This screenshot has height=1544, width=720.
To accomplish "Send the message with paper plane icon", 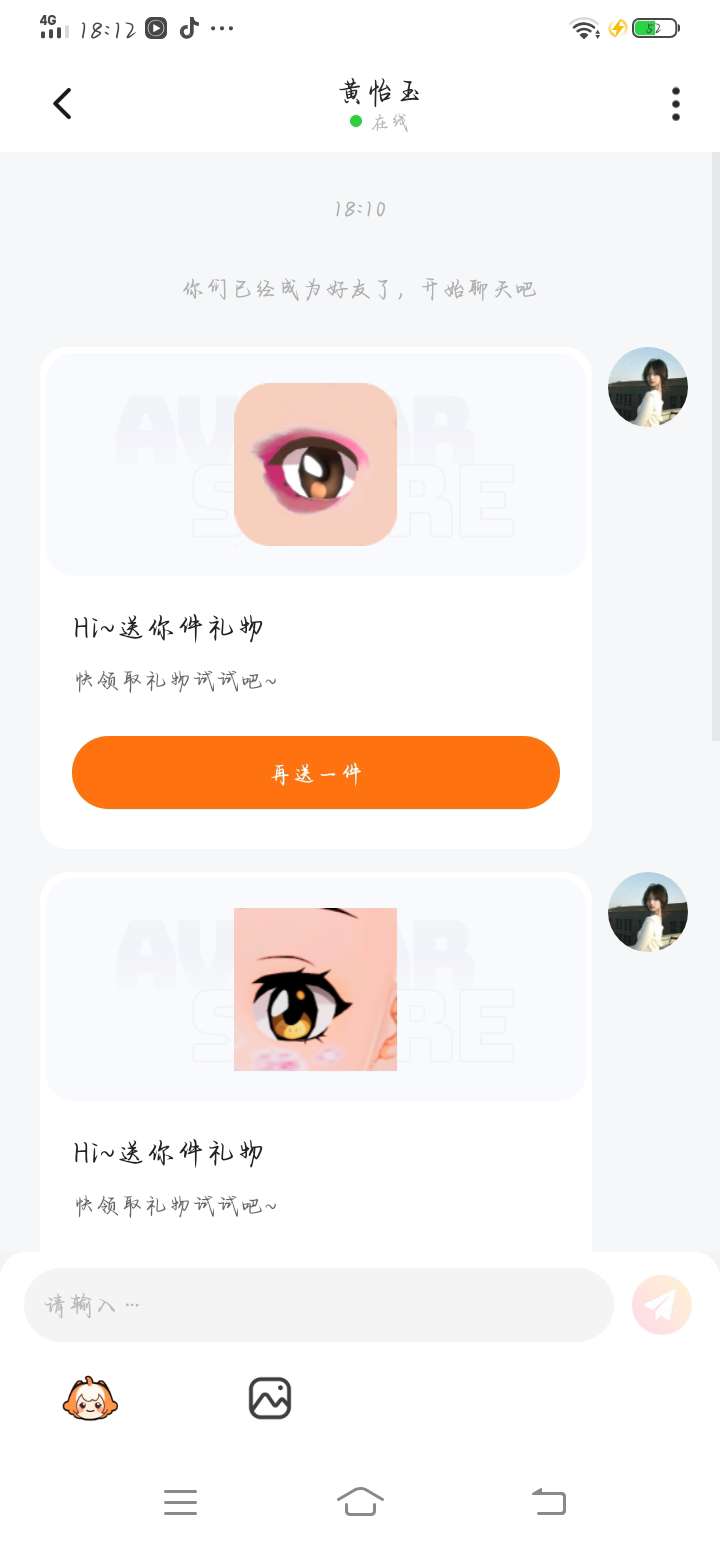I will pyautogui.click(x=662, y=1305).
